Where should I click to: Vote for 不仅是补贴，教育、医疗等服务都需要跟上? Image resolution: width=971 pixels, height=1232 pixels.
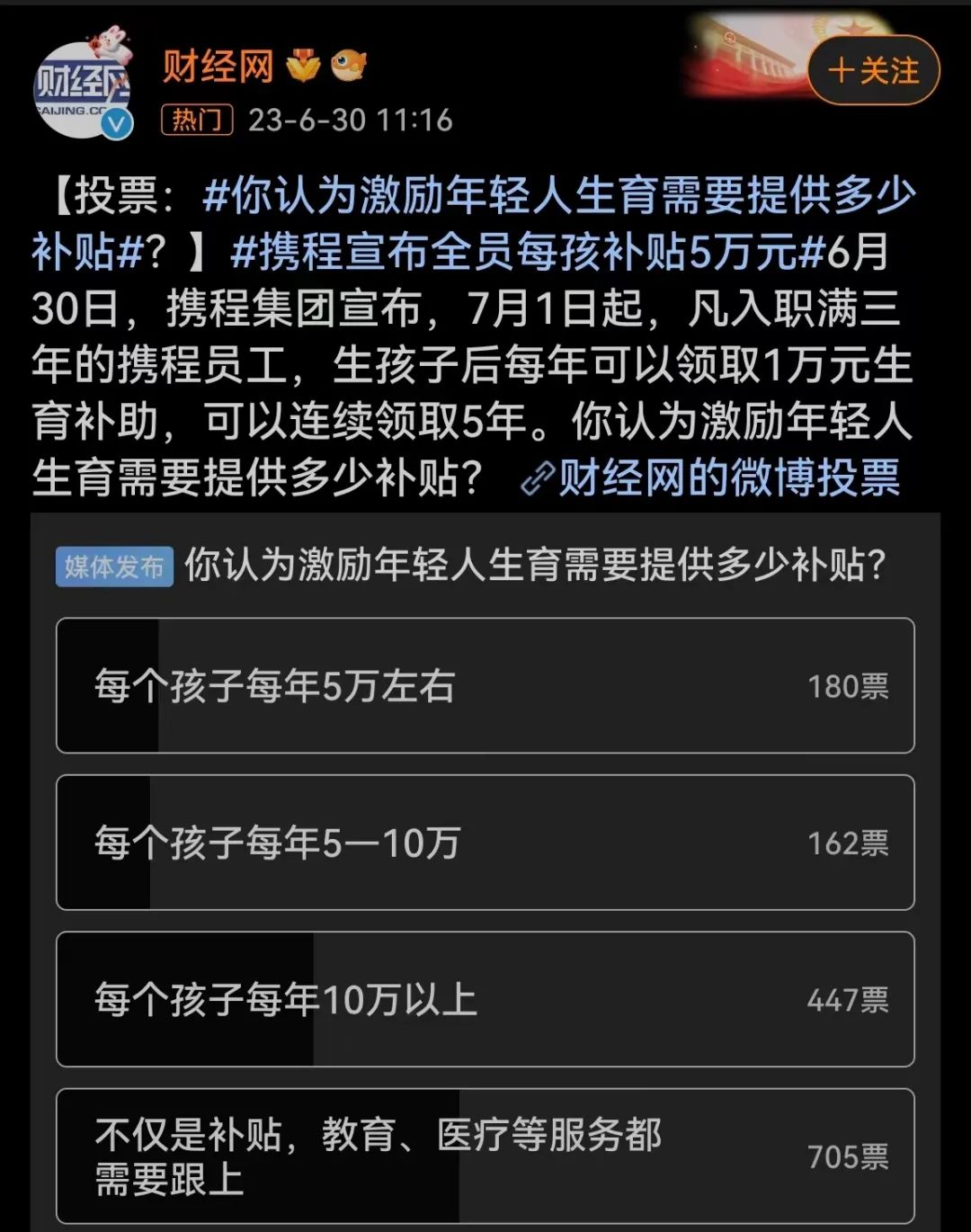tap(485, 1156)
